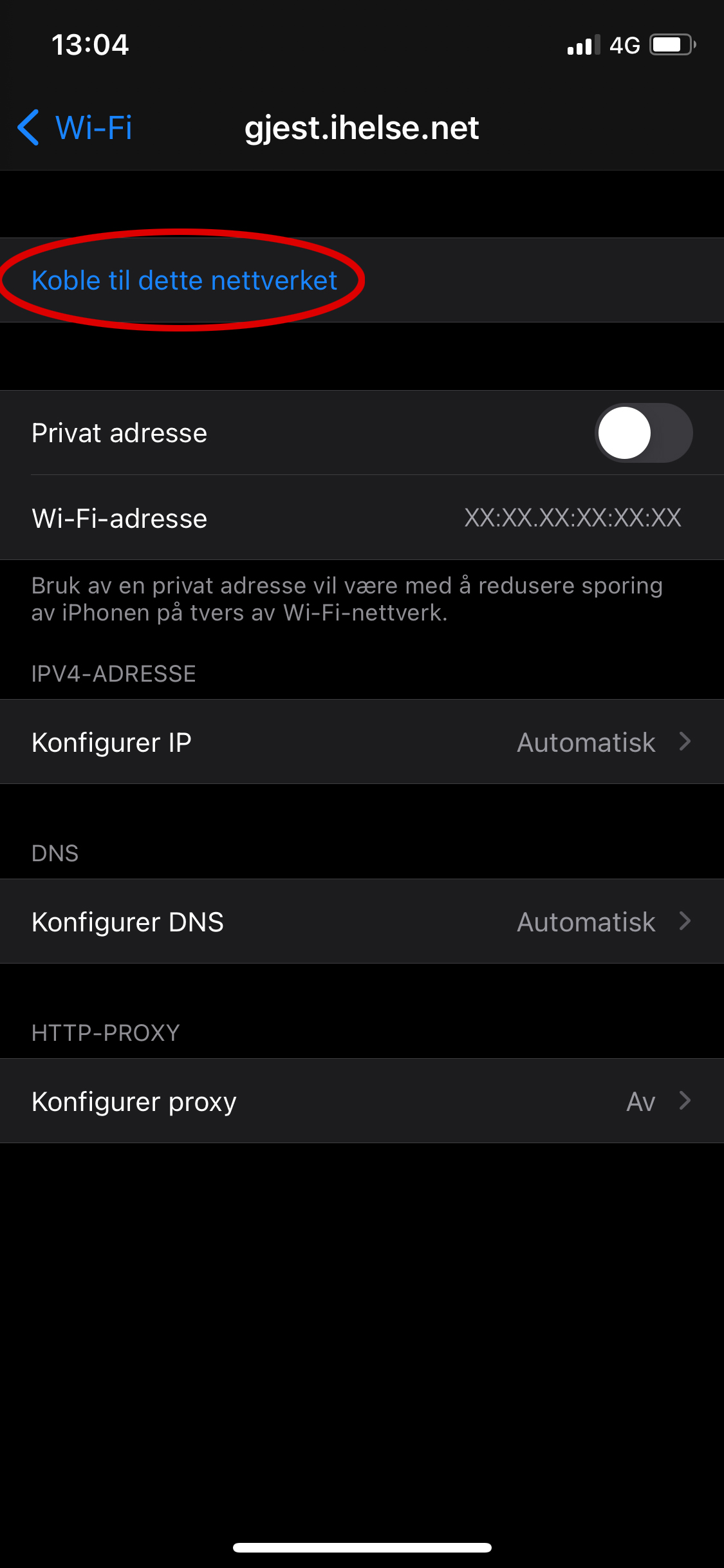Tap the chevron next to Konfigurer proxy

pyautogui.click(x=685, y=1101)
